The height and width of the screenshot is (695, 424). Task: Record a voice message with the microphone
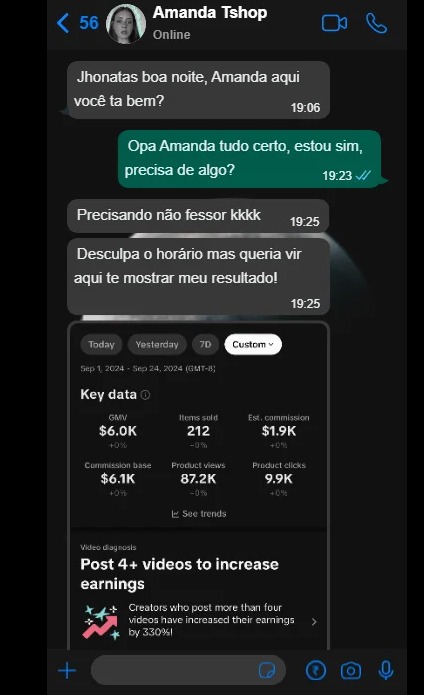pyautogui.click(x=386, y=671)
